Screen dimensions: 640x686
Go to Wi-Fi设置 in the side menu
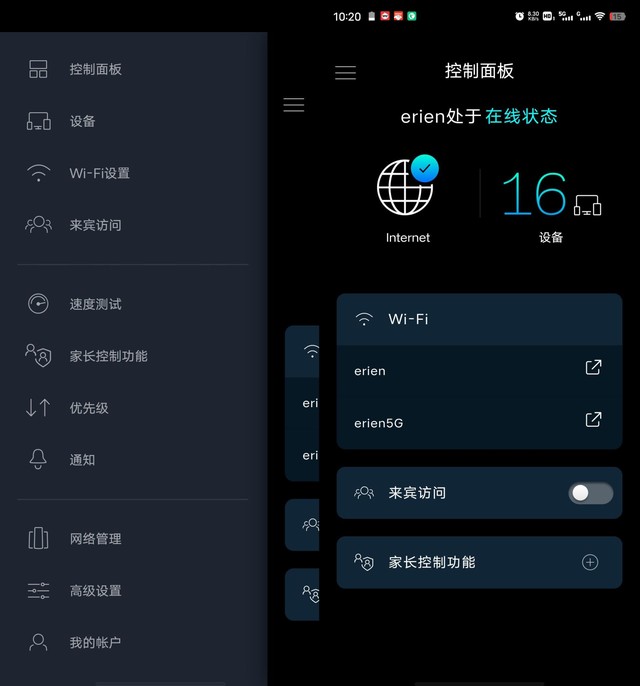(99, 173)
